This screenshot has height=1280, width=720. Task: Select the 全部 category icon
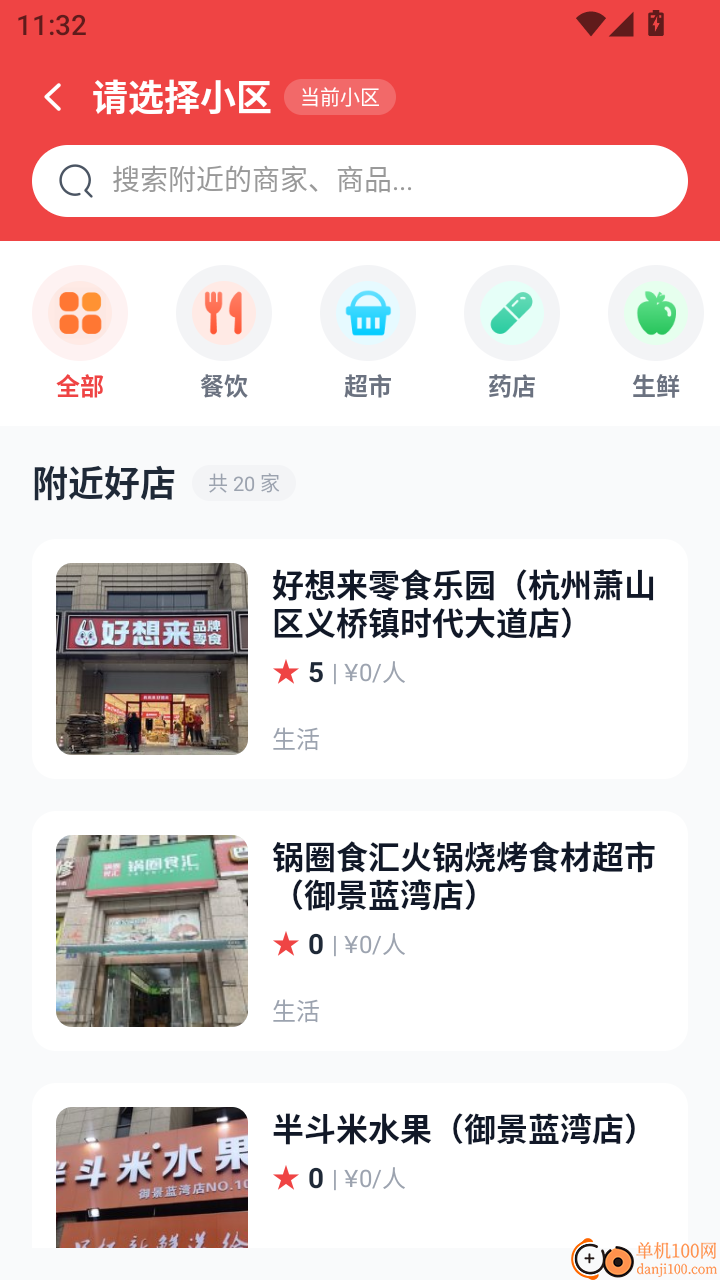80,312
